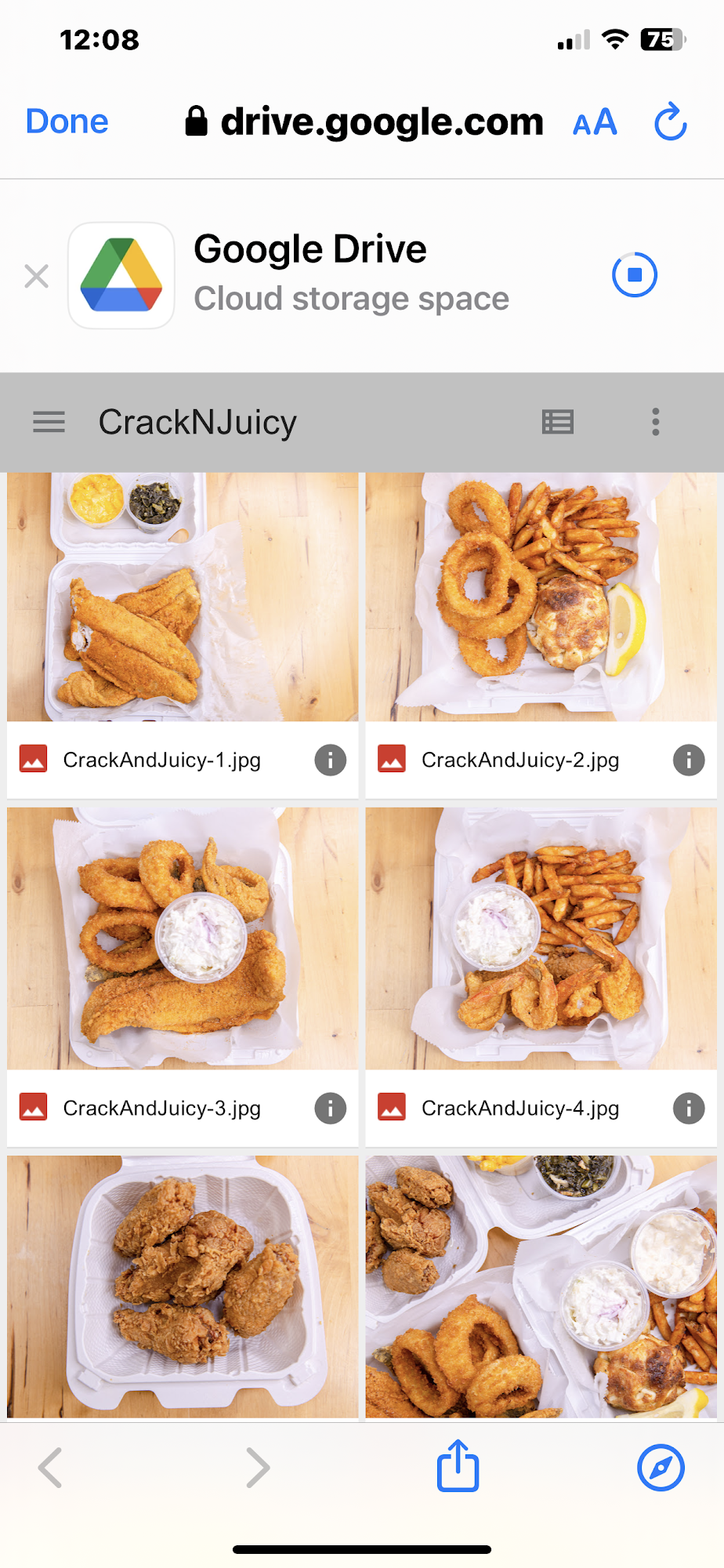
Task: Show info for CrackAndJuicy-4.jpg
Action: (689, 1108)
